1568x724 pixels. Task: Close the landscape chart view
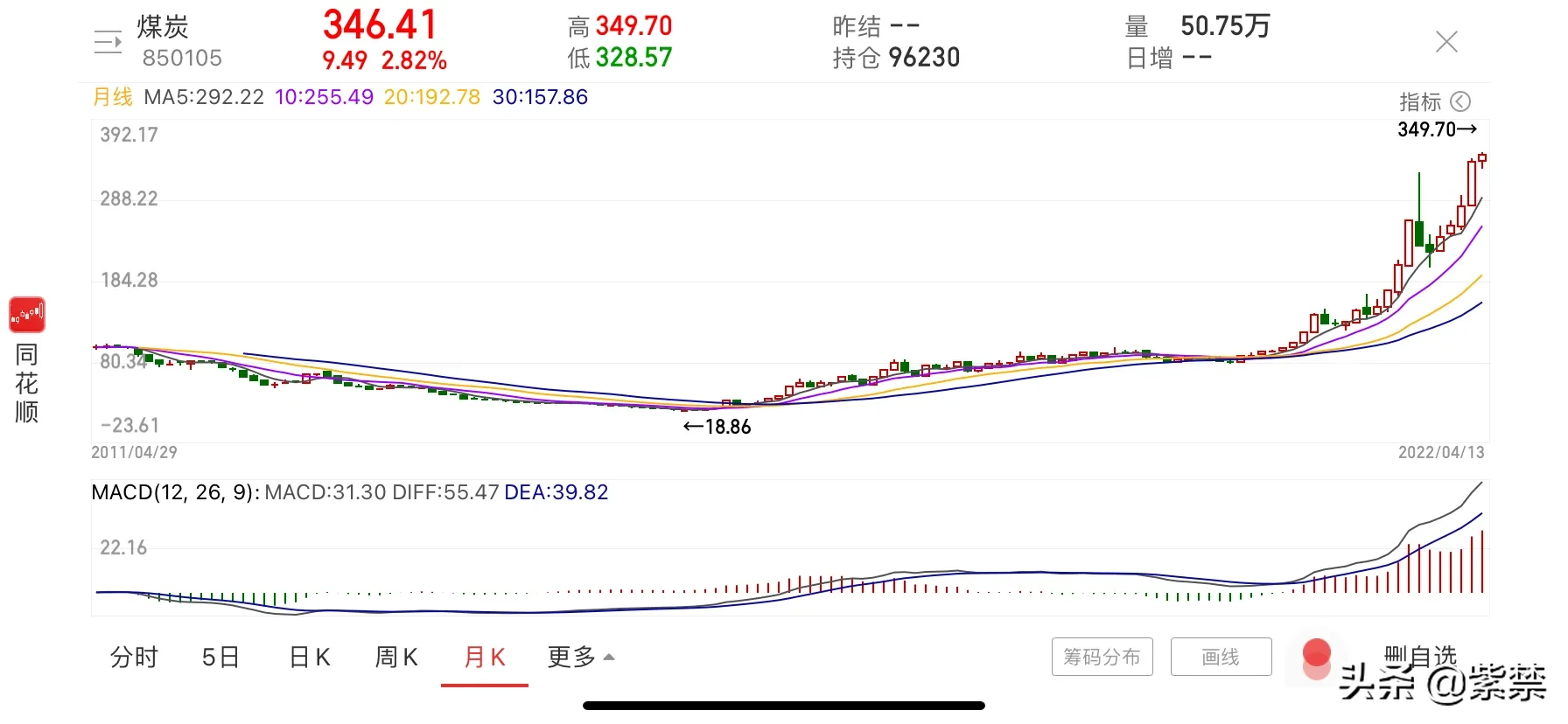click(x=1446, y=42)
